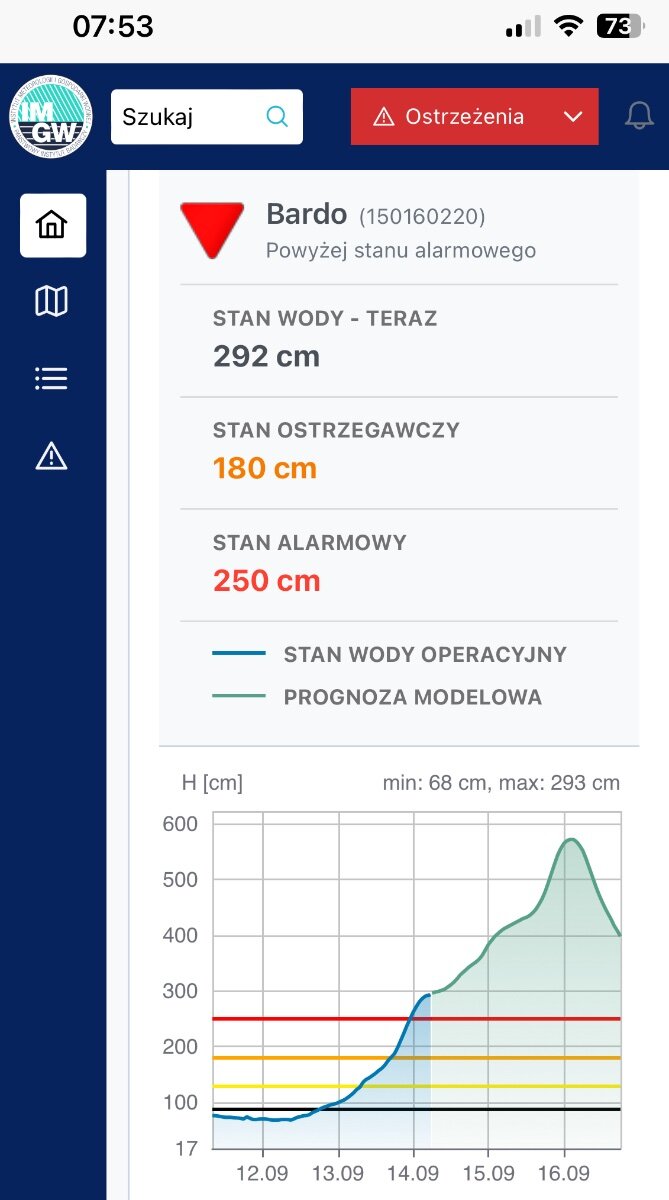
Task: Open the warnings triangle in sidebar
Action: 52,456
